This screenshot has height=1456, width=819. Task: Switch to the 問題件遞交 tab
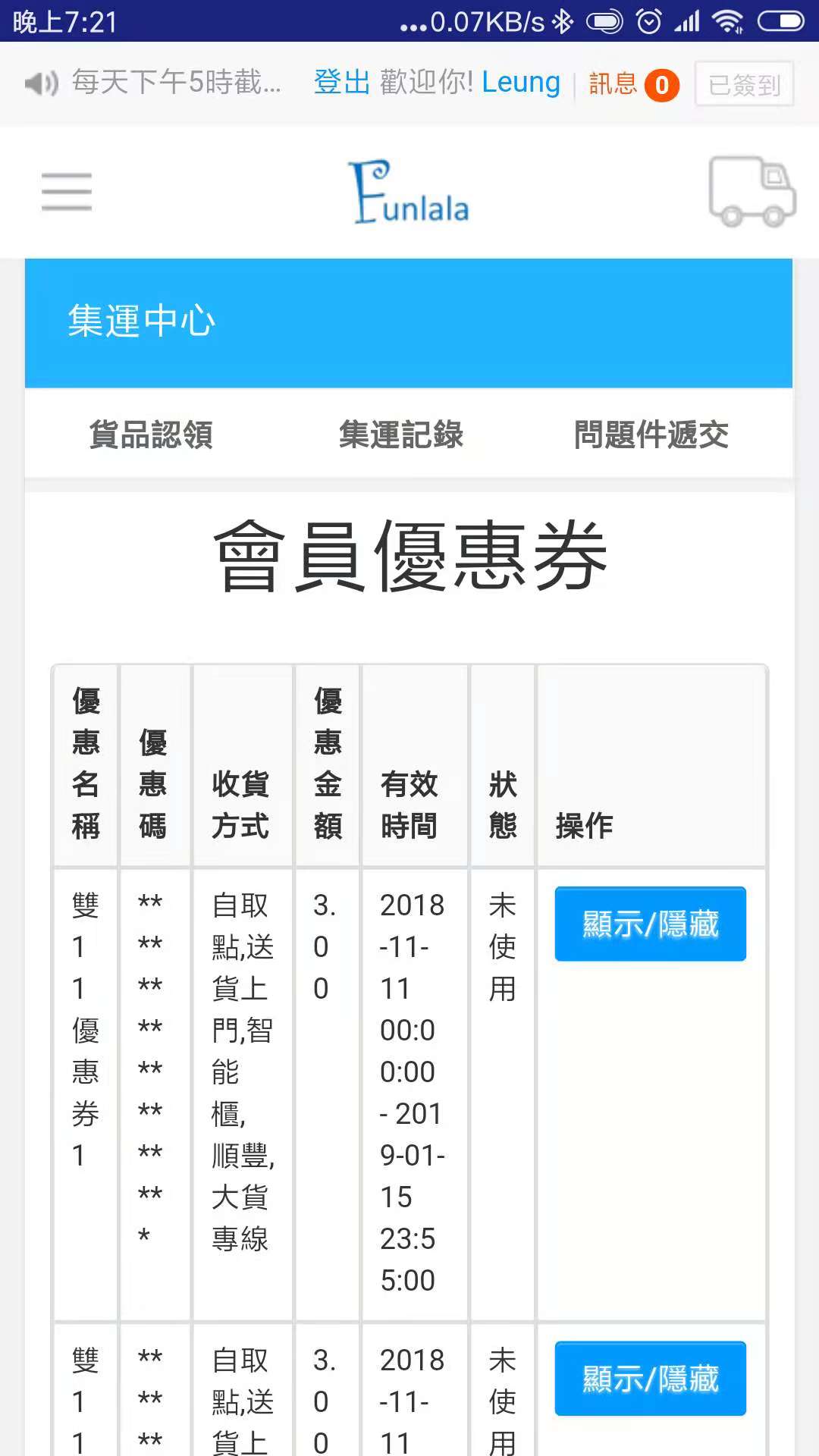pyautogui.click(x=651, y=435)
